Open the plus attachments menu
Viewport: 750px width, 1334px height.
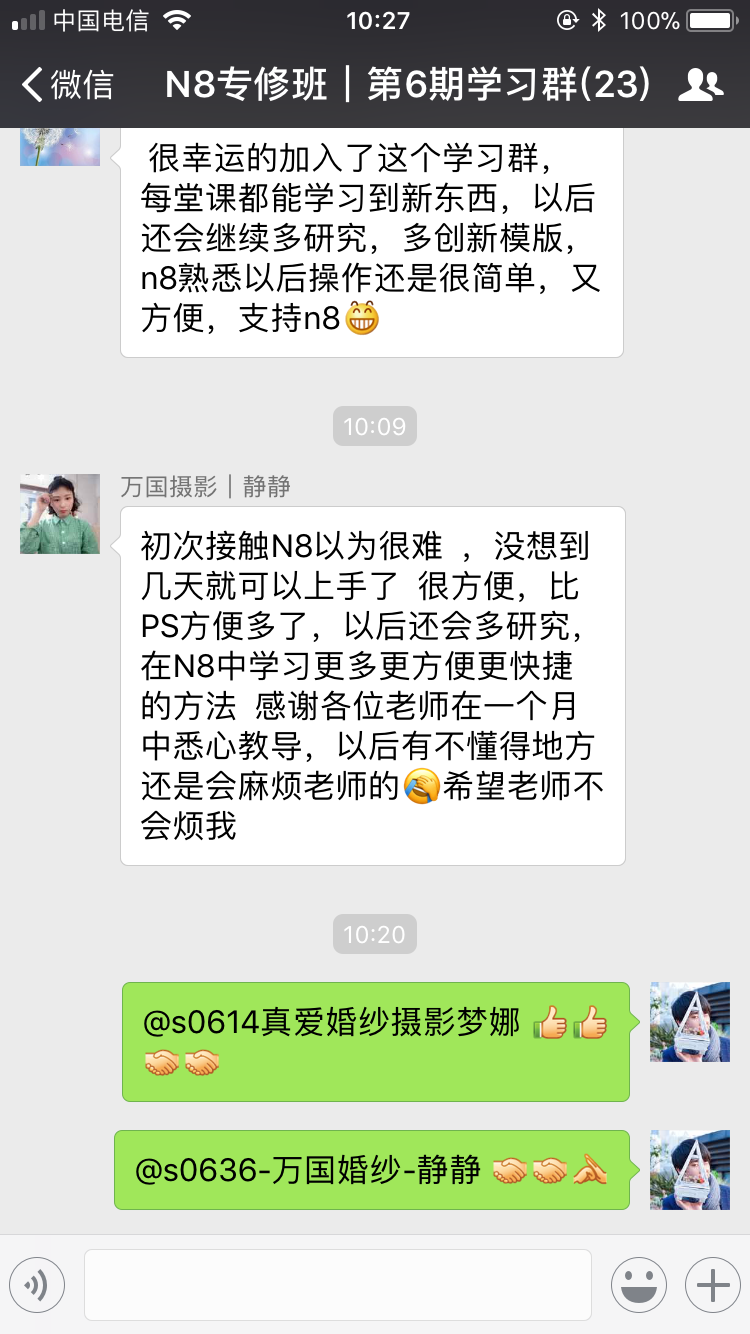click(x=712, y=1285)
